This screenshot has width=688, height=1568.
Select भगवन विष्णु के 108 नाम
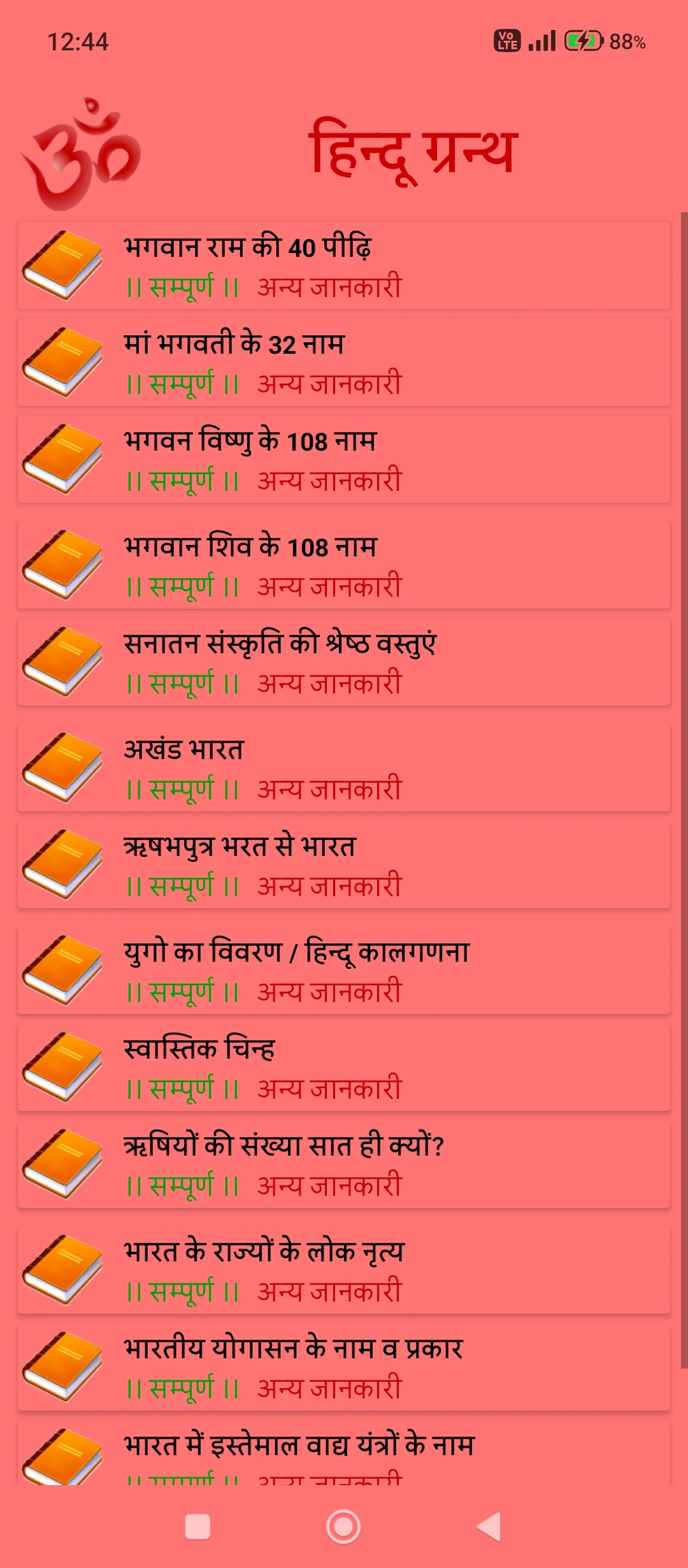344,460
